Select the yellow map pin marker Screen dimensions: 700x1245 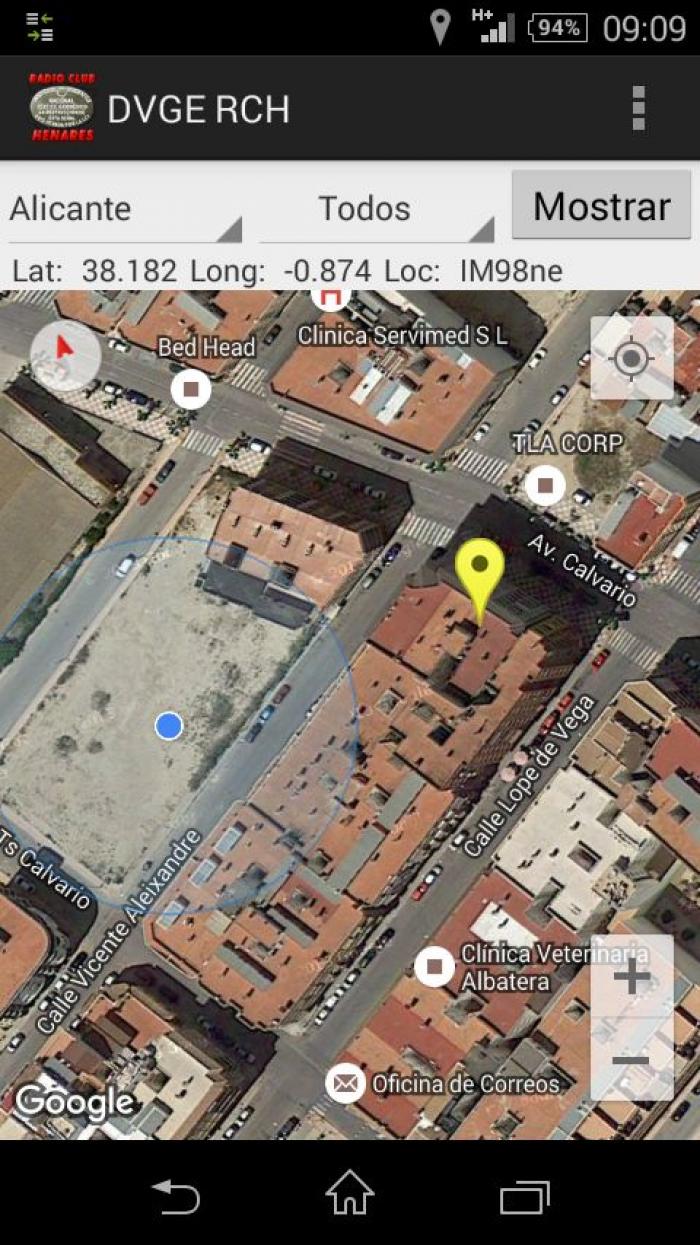tap(480, 578)
